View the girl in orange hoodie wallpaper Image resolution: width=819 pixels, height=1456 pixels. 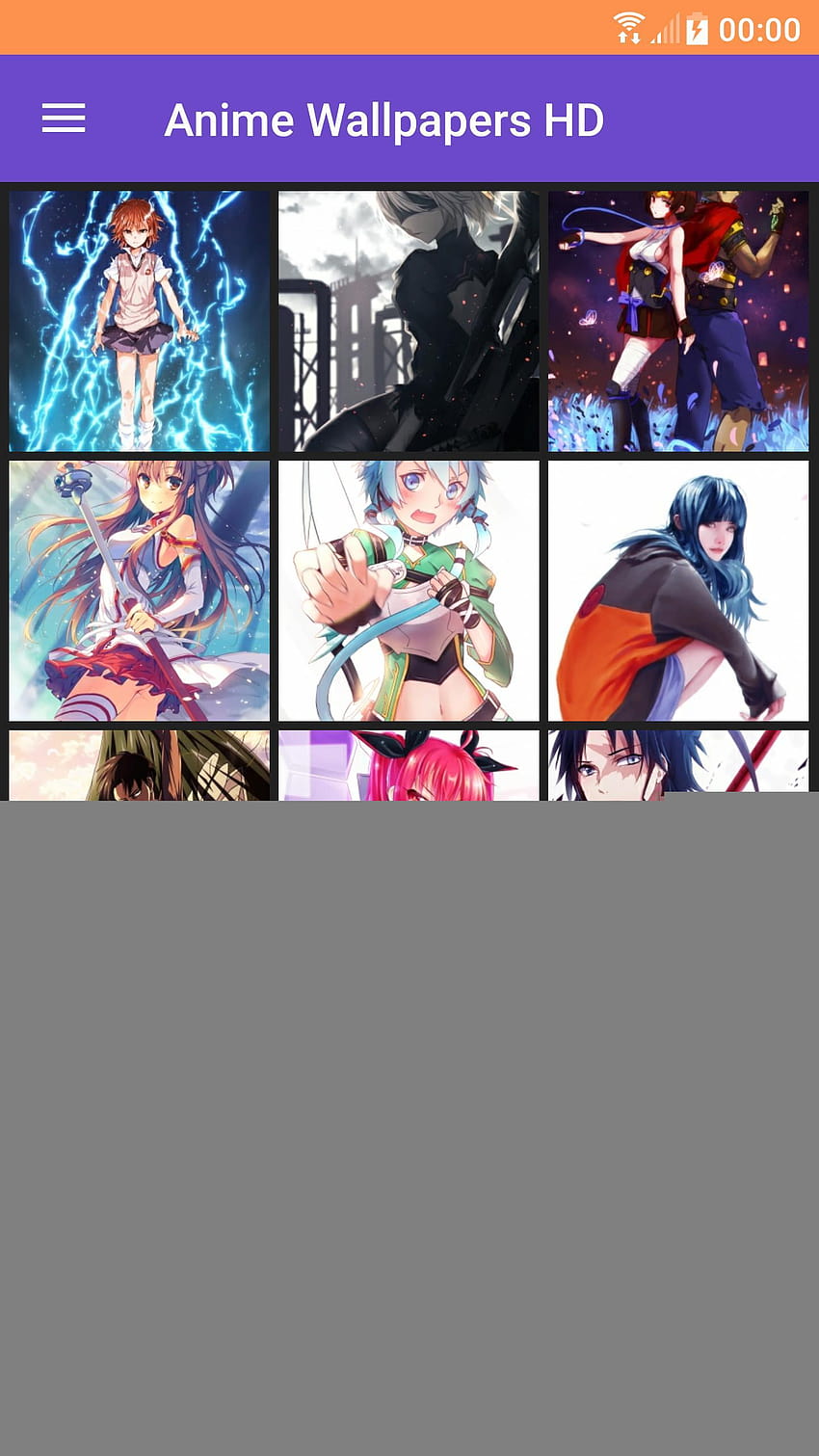[x=678, y=591]
